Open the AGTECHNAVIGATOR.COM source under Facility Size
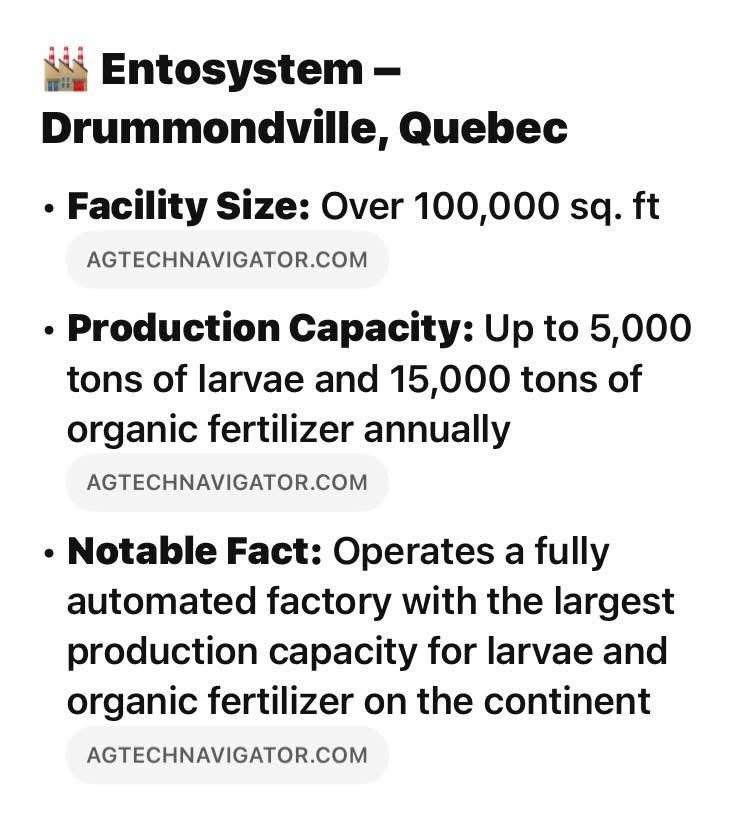750x822 pixels. tap(227, 260)
